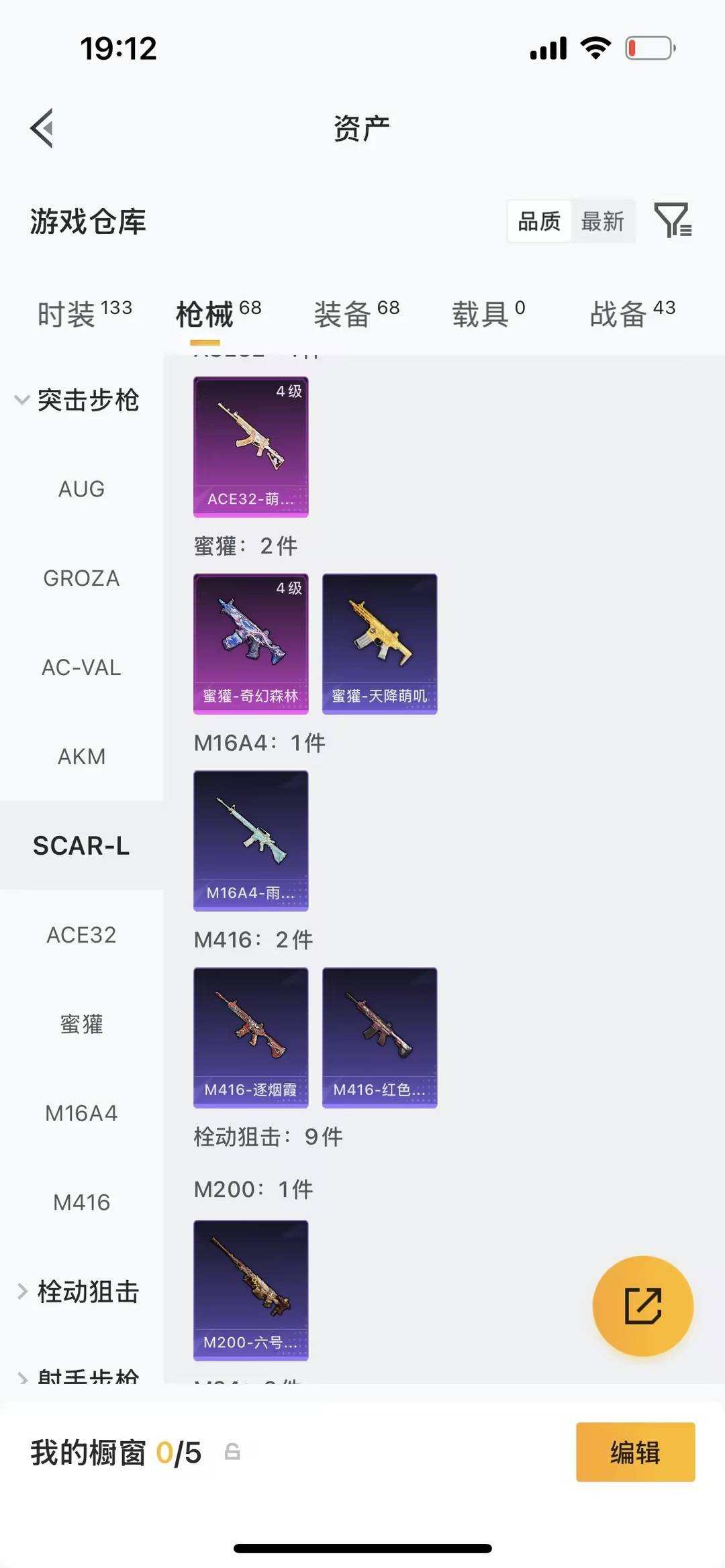Image resolution: width=725 pixels, height=1568 pixels.
Task: Select AKM in the weapon sidebar
Action: (81, 757)
